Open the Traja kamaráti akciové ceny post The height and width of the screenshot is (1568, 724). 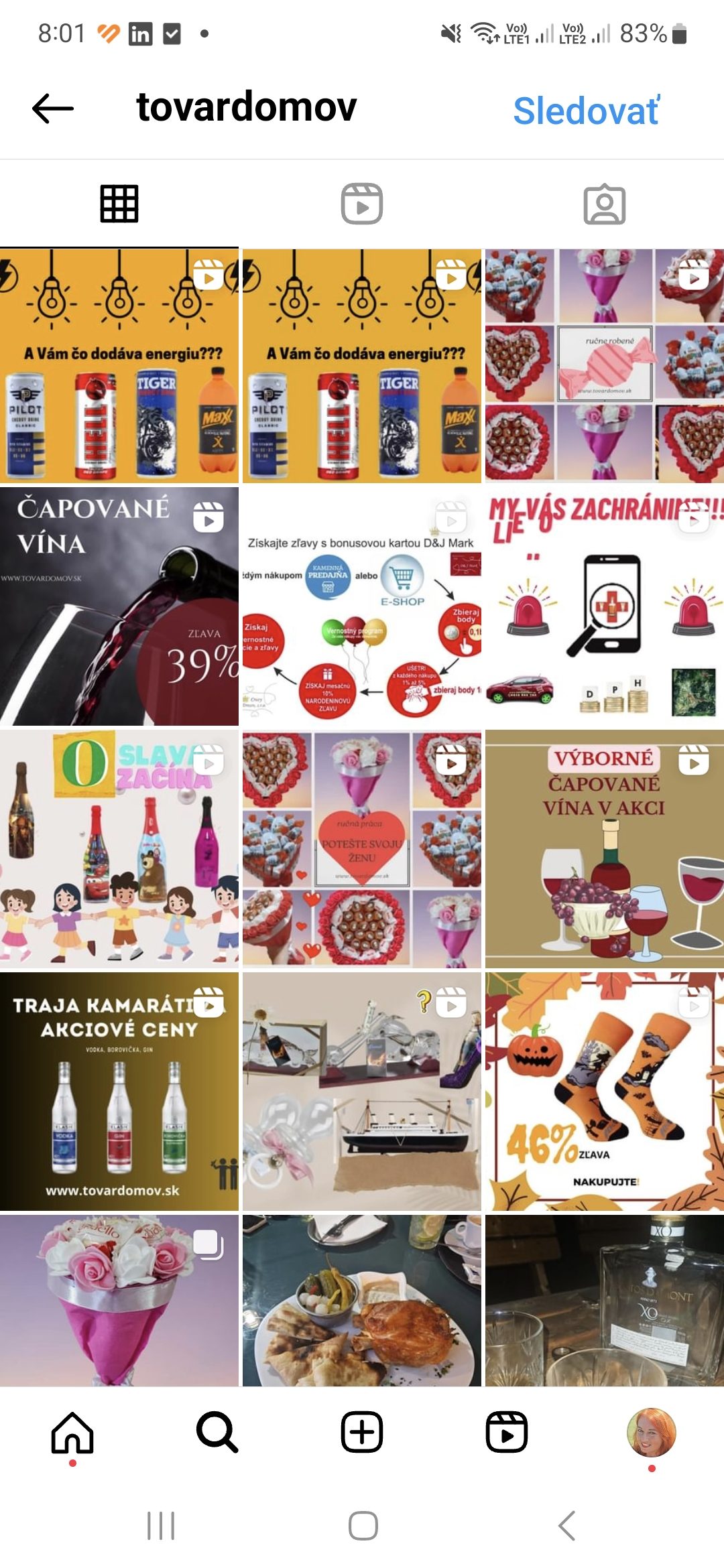pyautogui.click(x=119, y=1092)
